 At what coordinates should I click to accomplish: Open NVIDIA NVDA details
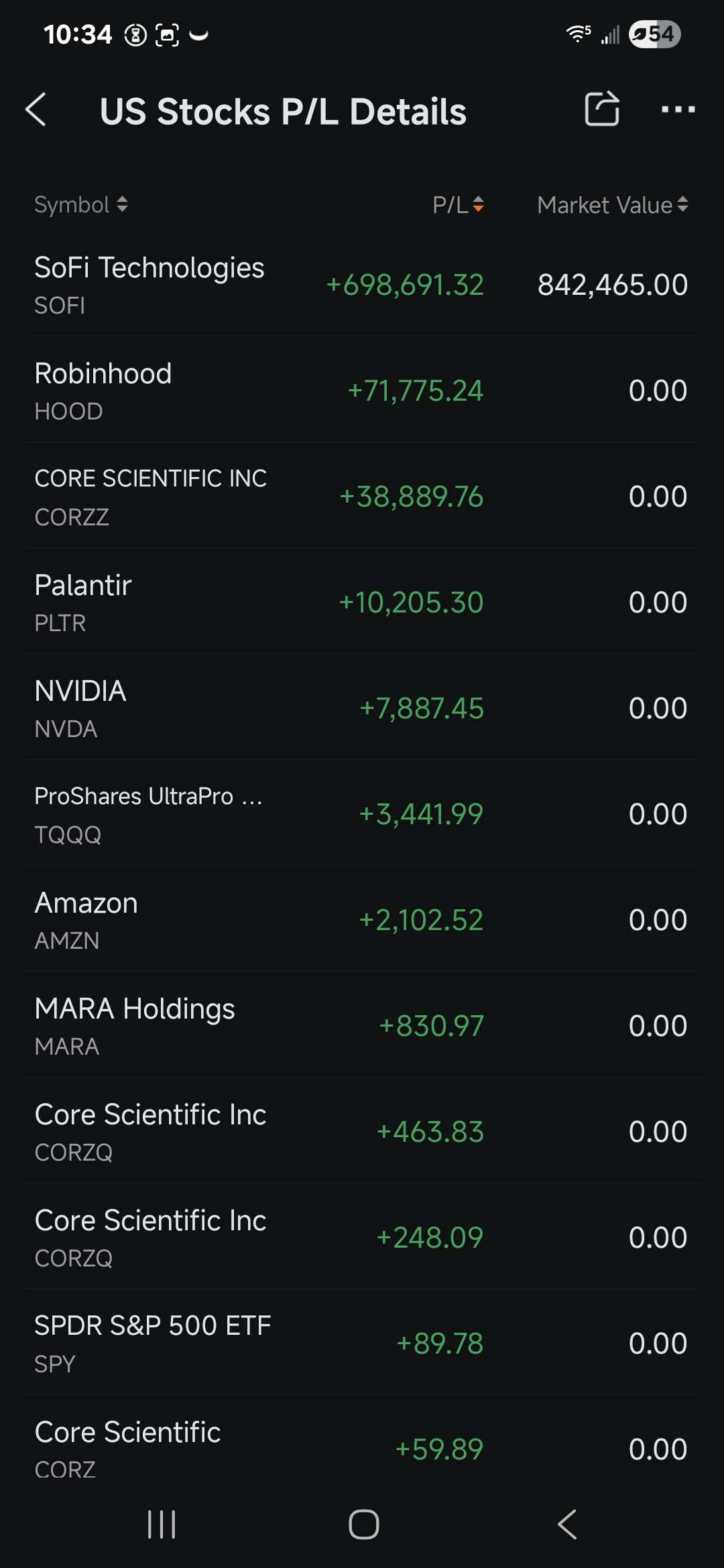362,708
